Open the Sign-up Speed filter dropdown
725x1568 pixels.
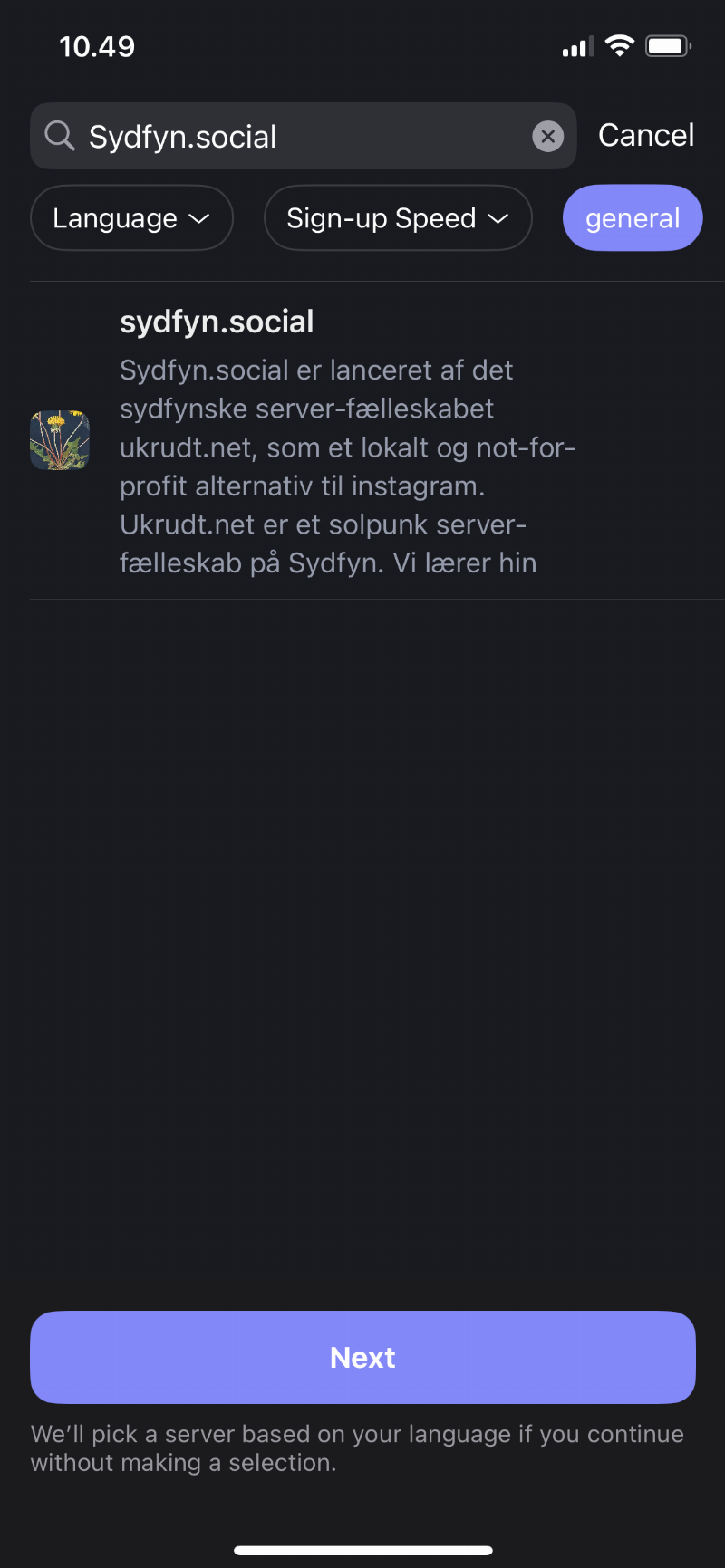point(397,218)
